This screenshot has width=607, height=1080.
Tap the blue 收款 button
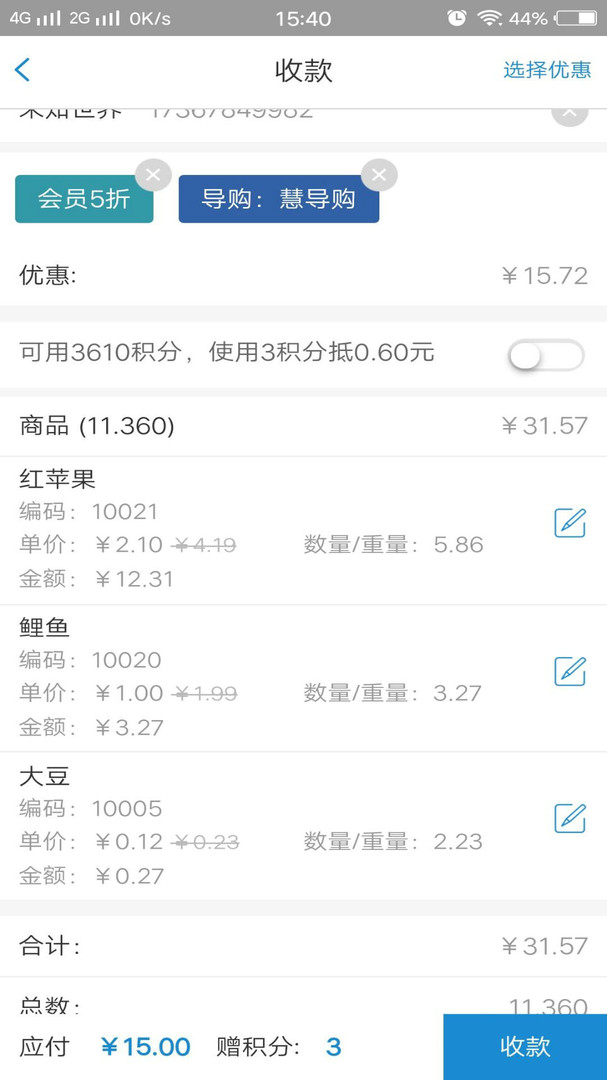pyautogui.click(x=525, y=1046)
